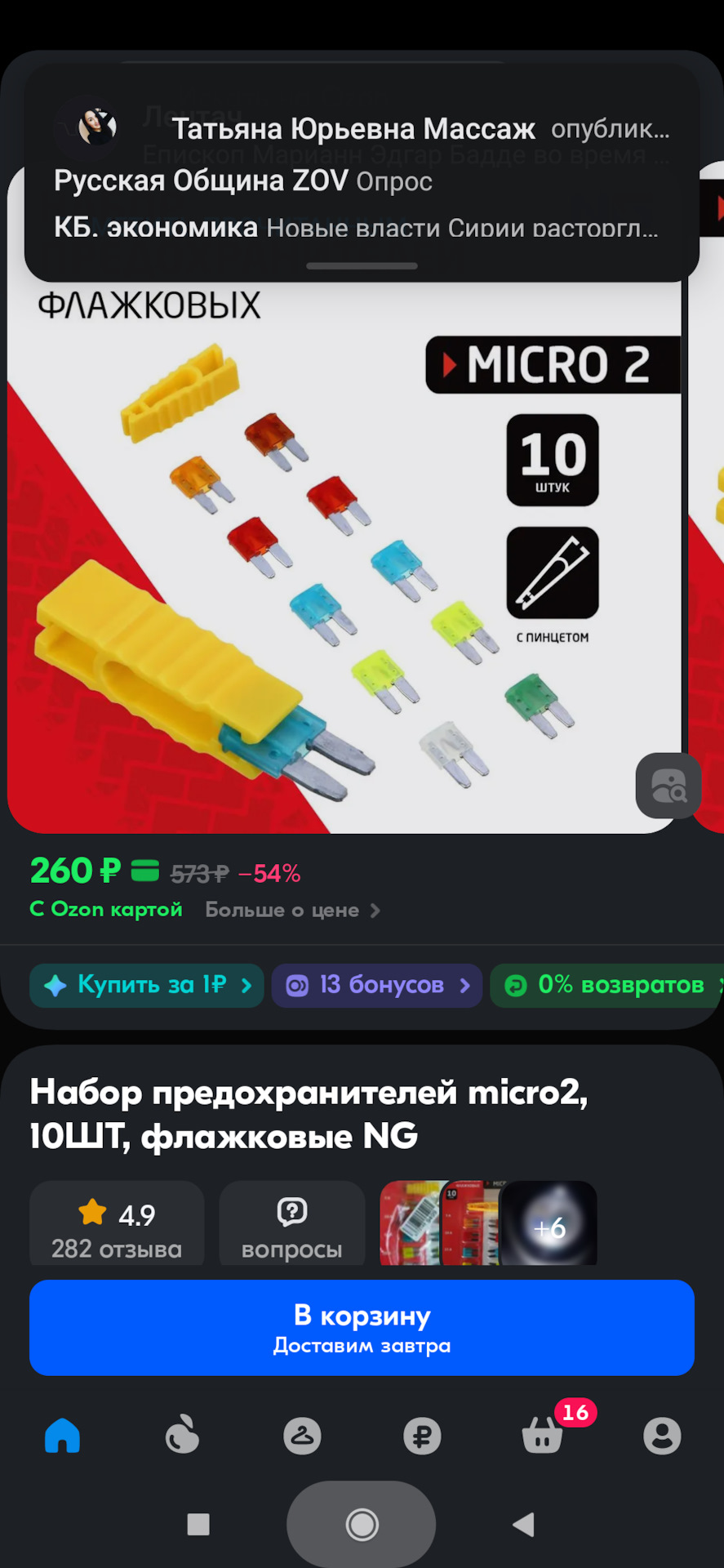Find similar products by image search icon
Viewport: 724px width, 1568px height.
pyautogui.click(x=668, y=786)
